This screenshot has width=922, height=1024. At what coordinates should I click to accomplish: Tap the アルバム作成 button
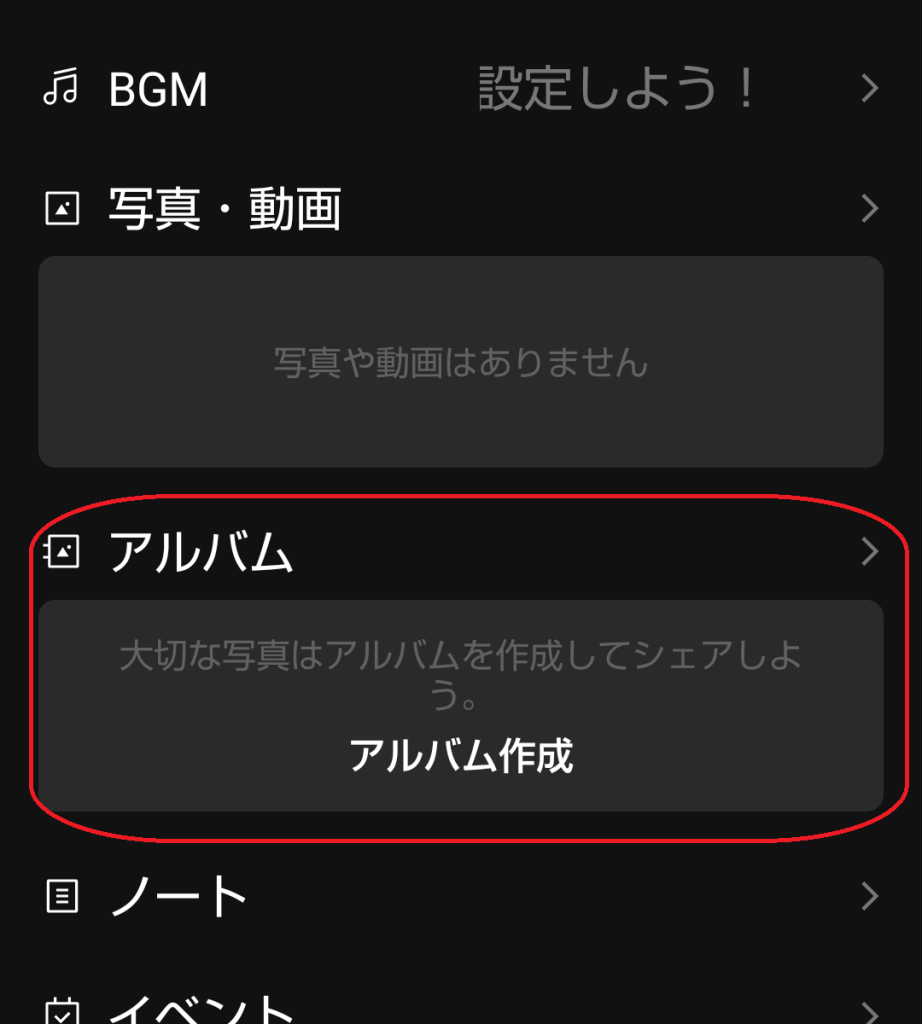point(461,757)
